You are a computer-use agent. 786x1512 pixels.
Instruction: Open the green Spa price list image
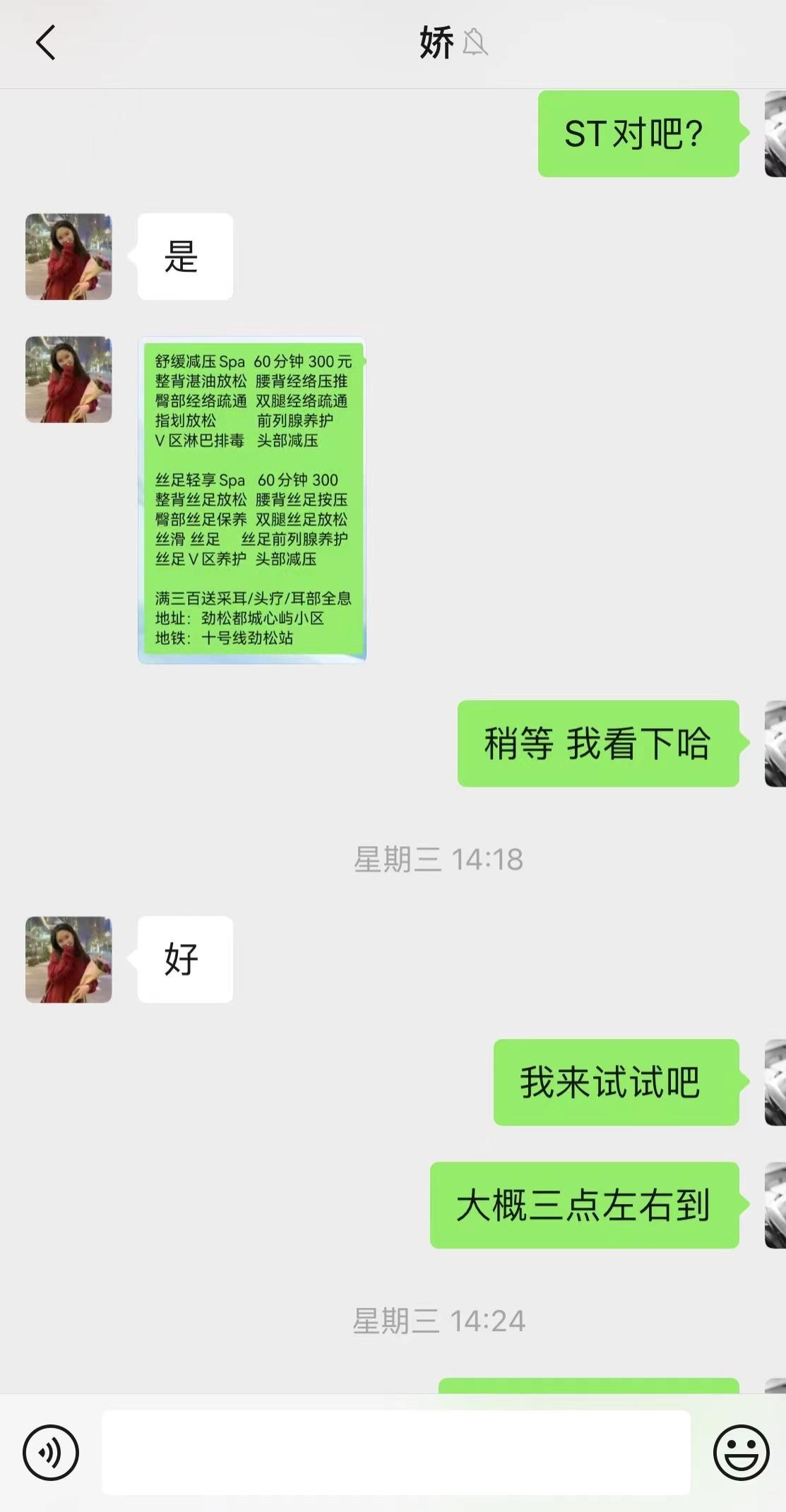[x=252, y=499]
